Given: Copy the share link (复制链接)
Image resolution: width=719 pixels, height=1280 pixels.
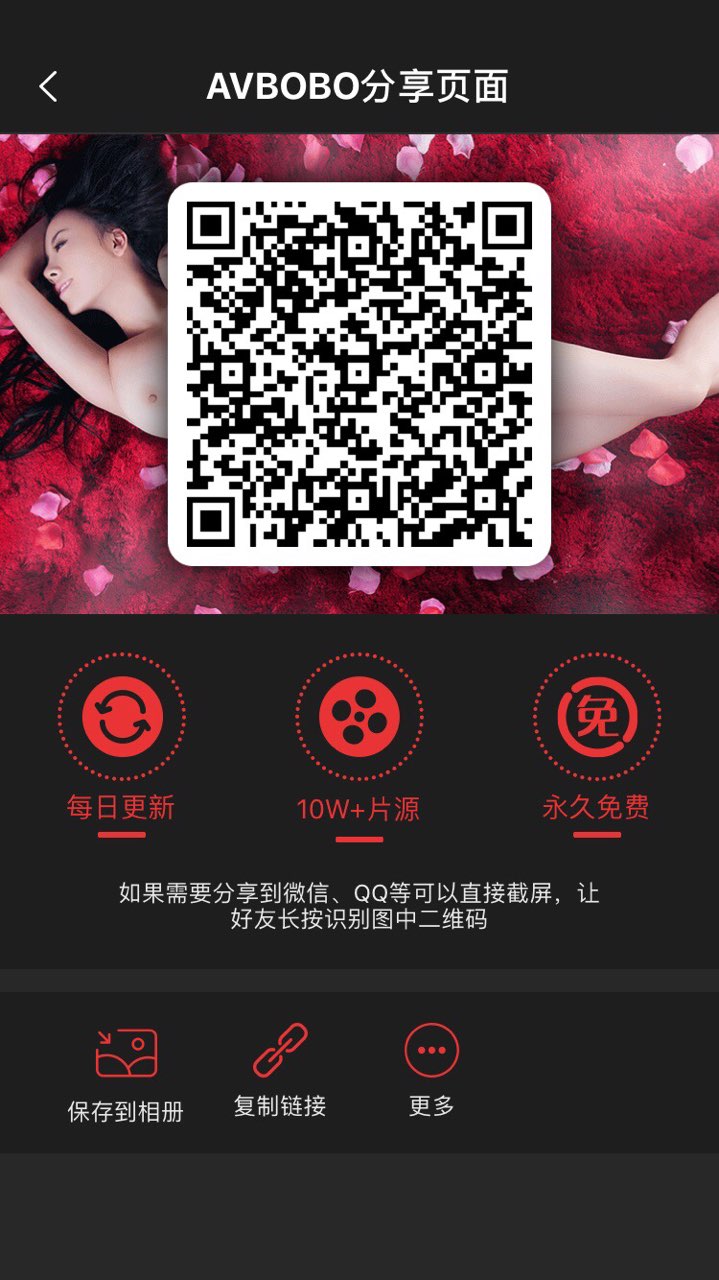Looking at the screenshot, I should (280, 1070).
